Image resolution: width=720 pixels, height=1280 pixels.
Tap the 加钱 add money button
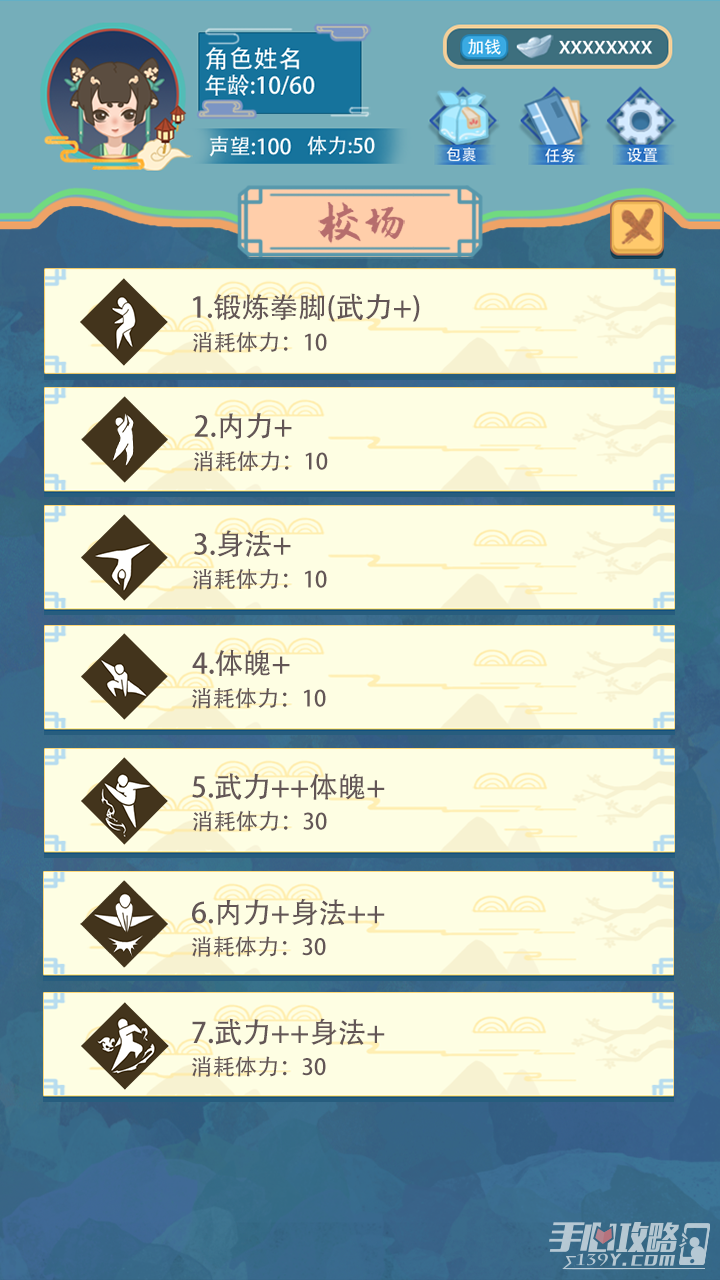point(484,47)
